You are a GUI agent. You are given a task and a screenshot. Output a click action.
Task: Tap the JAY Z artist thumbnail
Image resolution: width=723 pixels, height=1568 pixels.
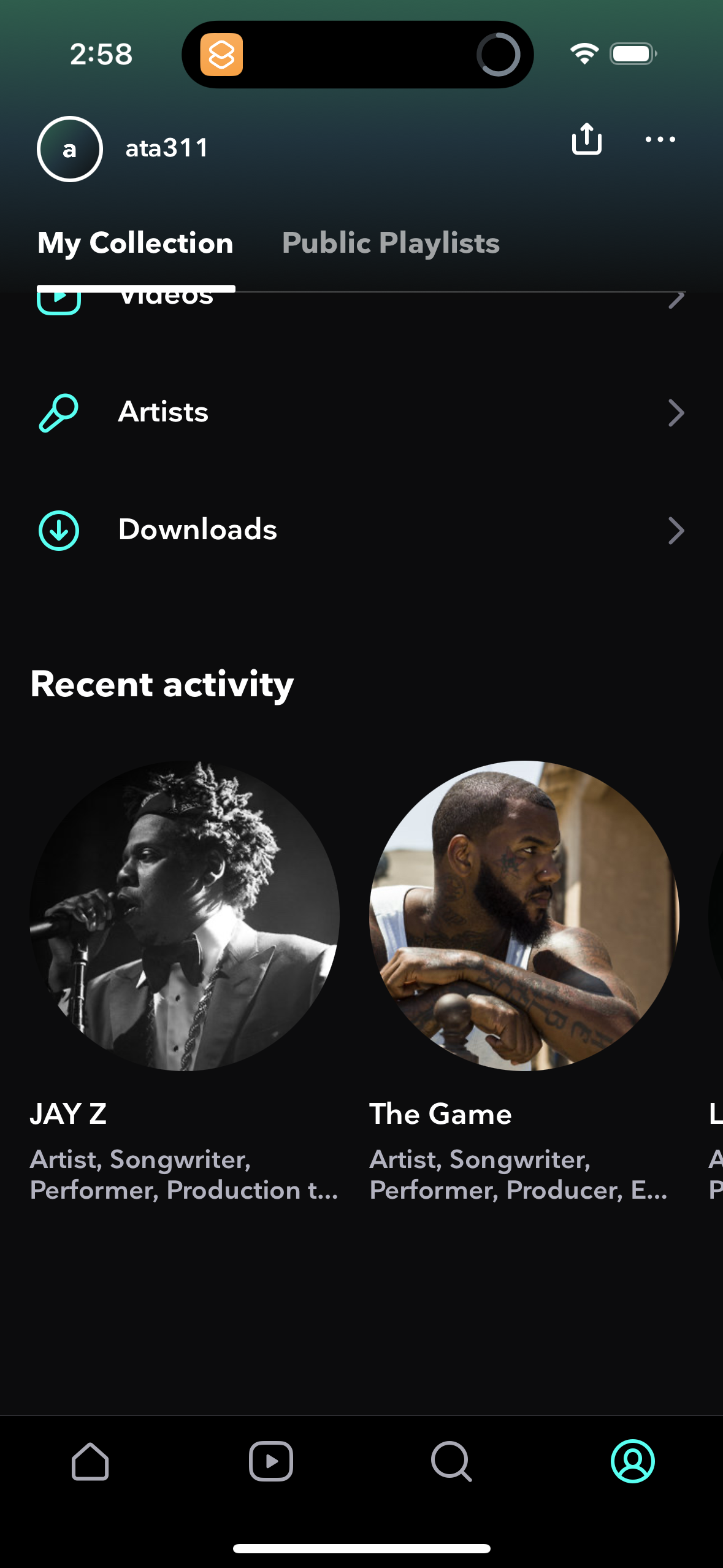pyautogui.click(x=184, y=915)
